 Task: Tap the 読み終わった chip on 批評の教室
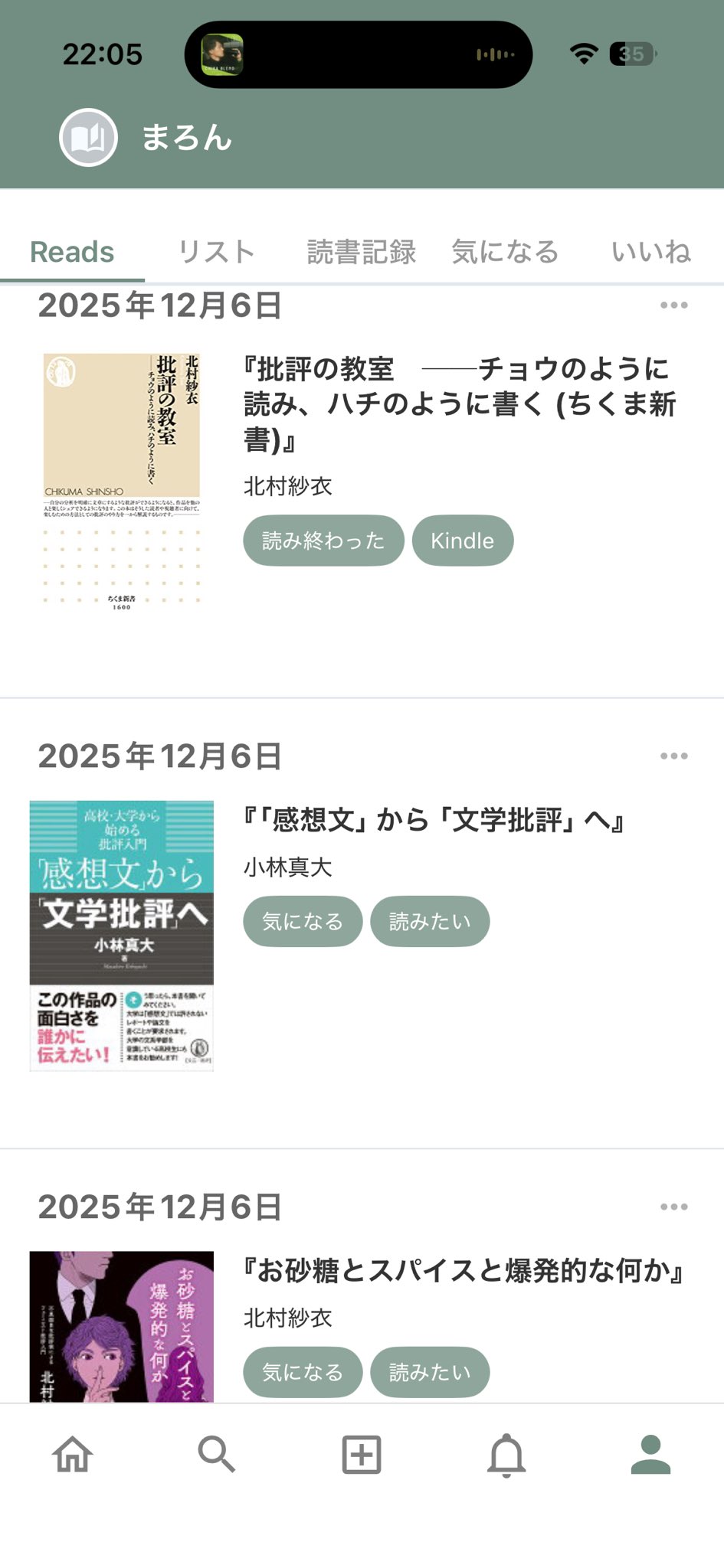pyautogui.click(x=323, y=541)
